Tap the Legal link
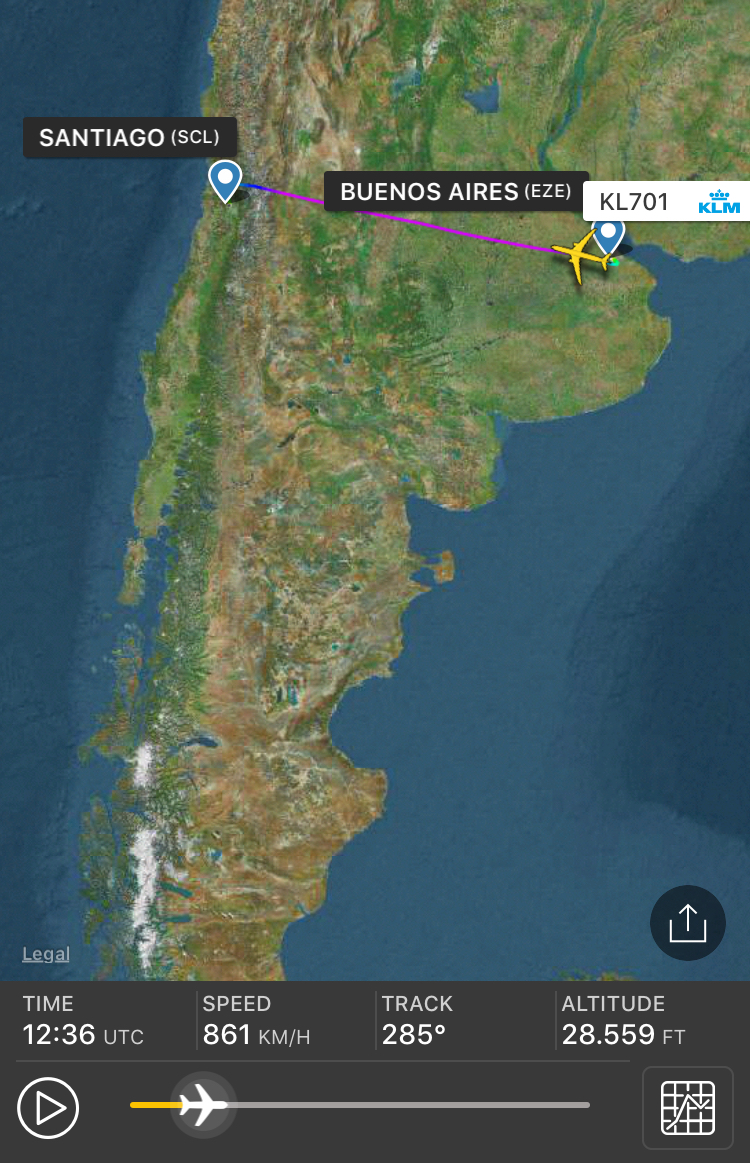750x1163 pixels. (x=46, y=954)
